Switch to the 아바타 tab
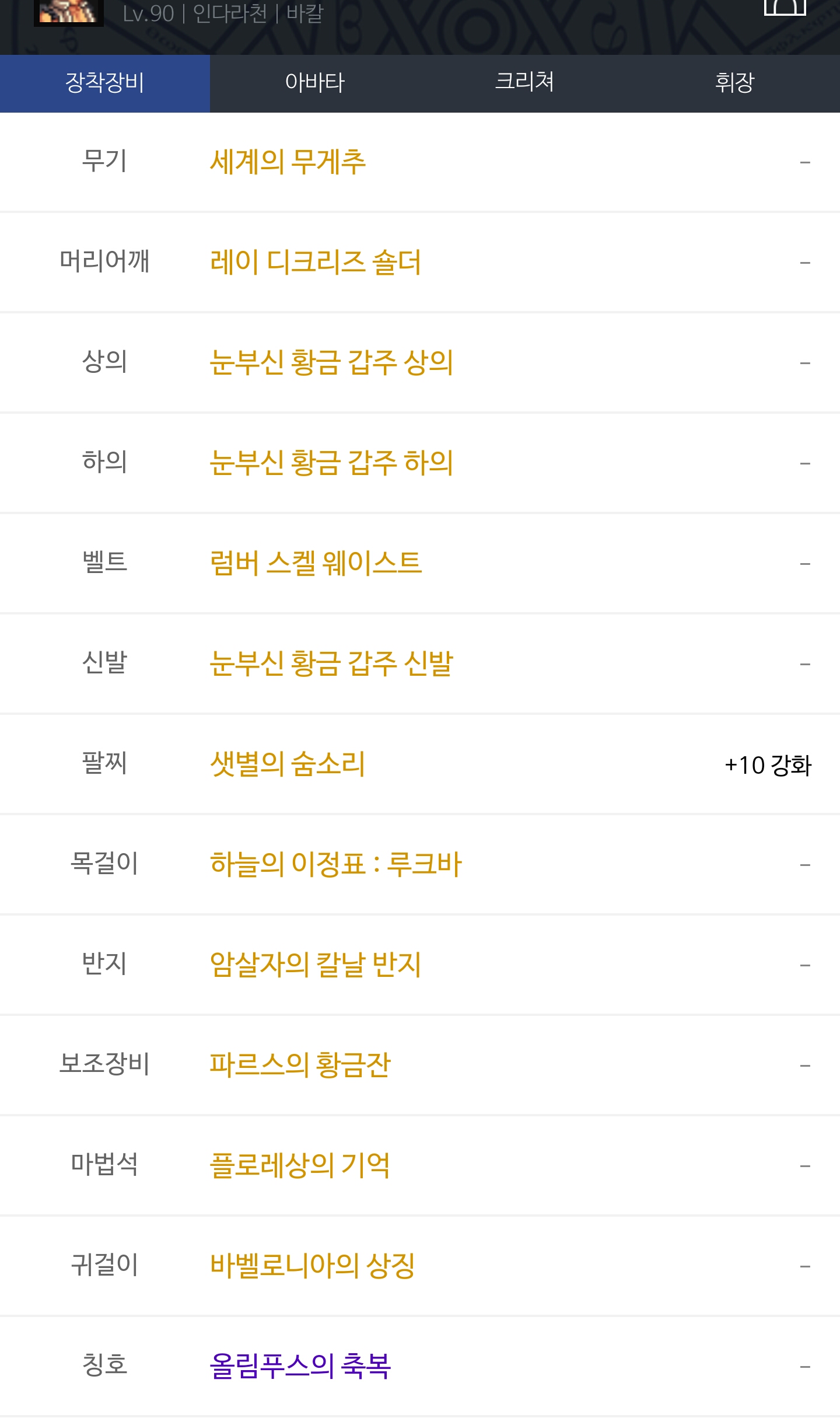 [x=315, y=82]
